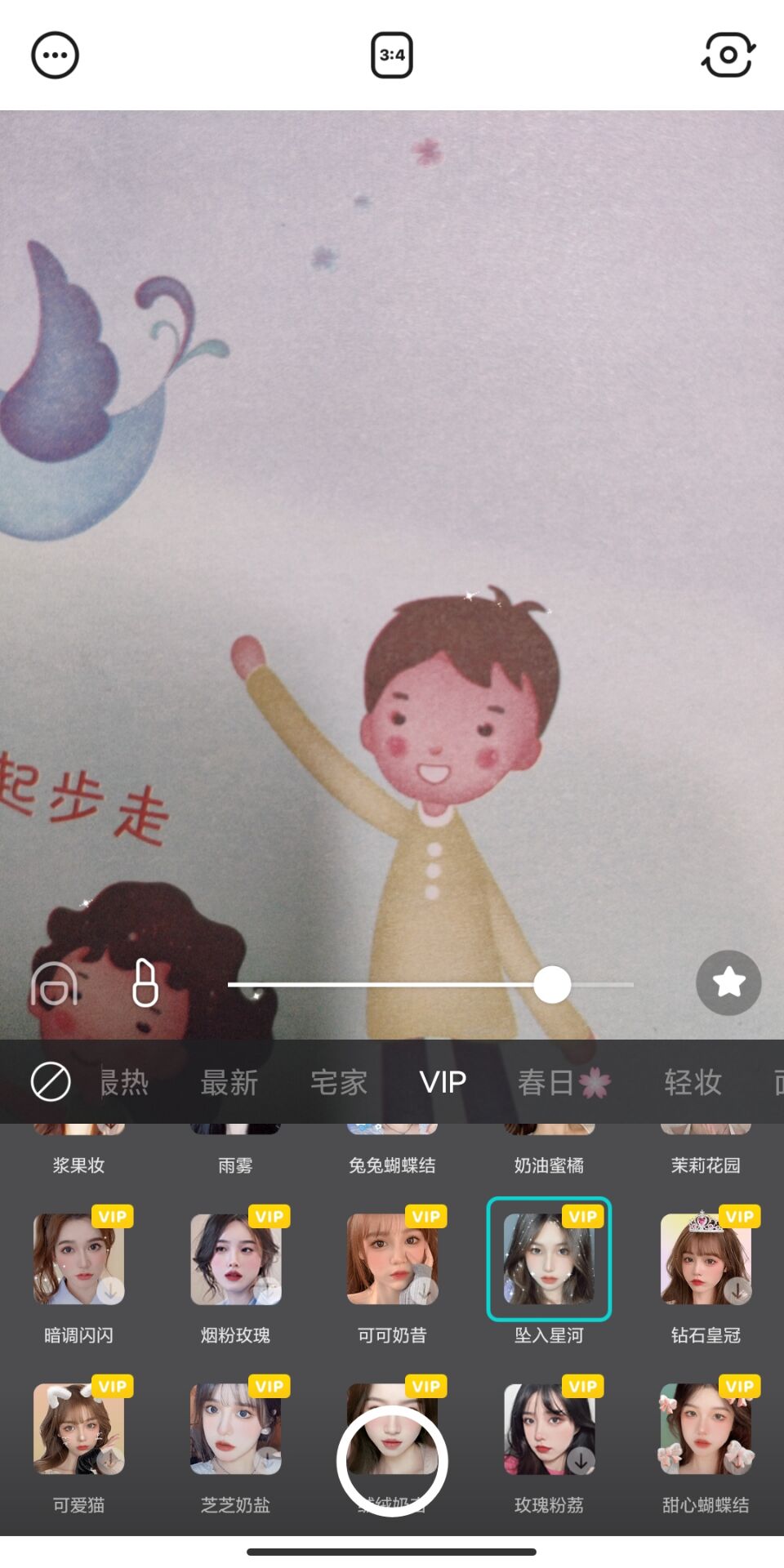
Task: Toggle the 3:4 aspect ratio setting
Action: click(x=391, y=55)
